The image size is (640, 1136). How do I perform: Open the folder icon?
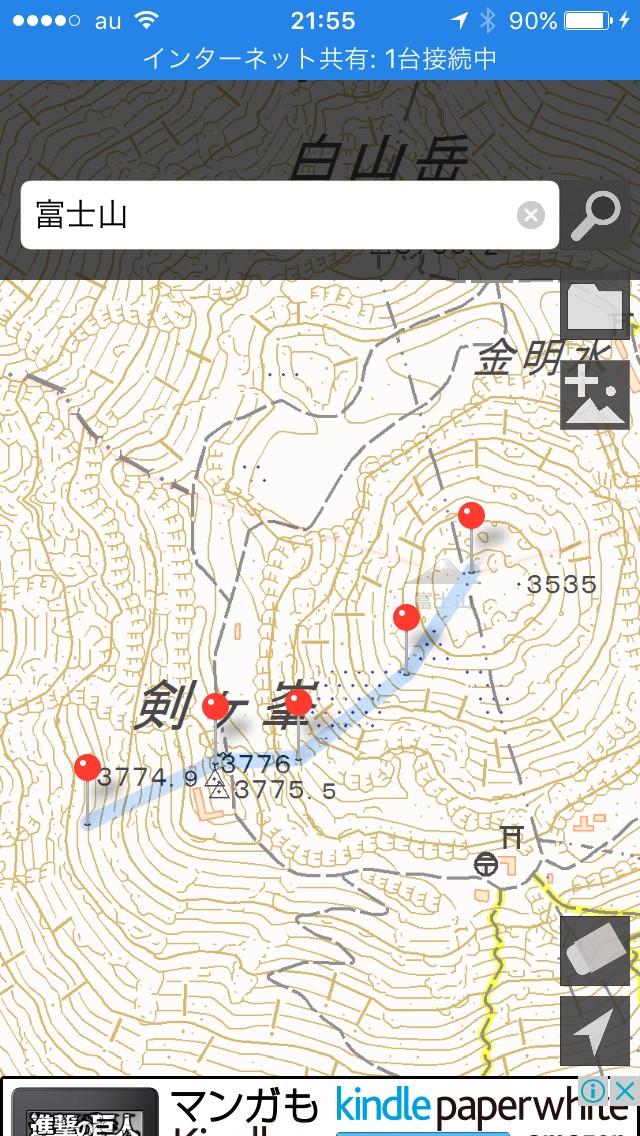(x=595, y=307)
